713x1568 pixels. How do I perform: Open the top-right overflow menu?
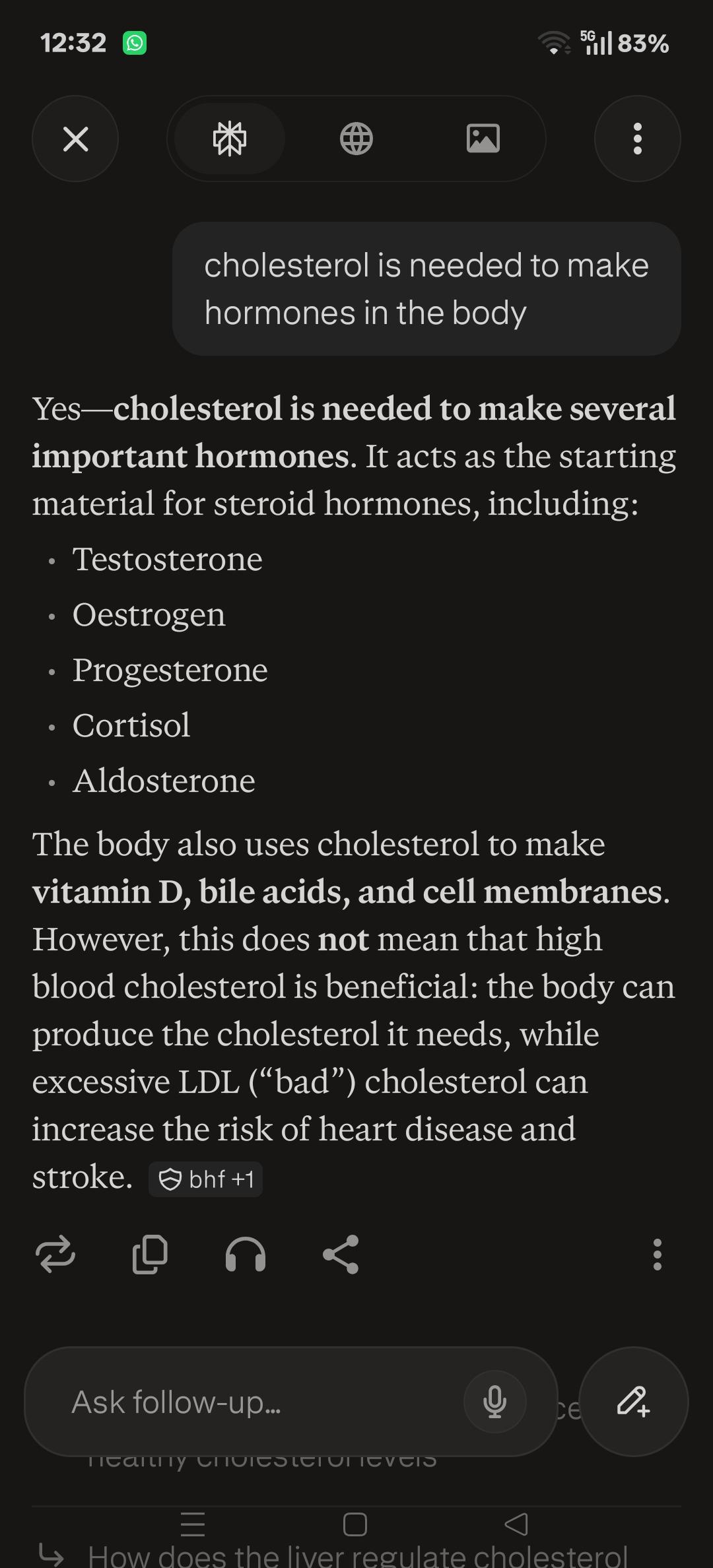click(638, 139)
